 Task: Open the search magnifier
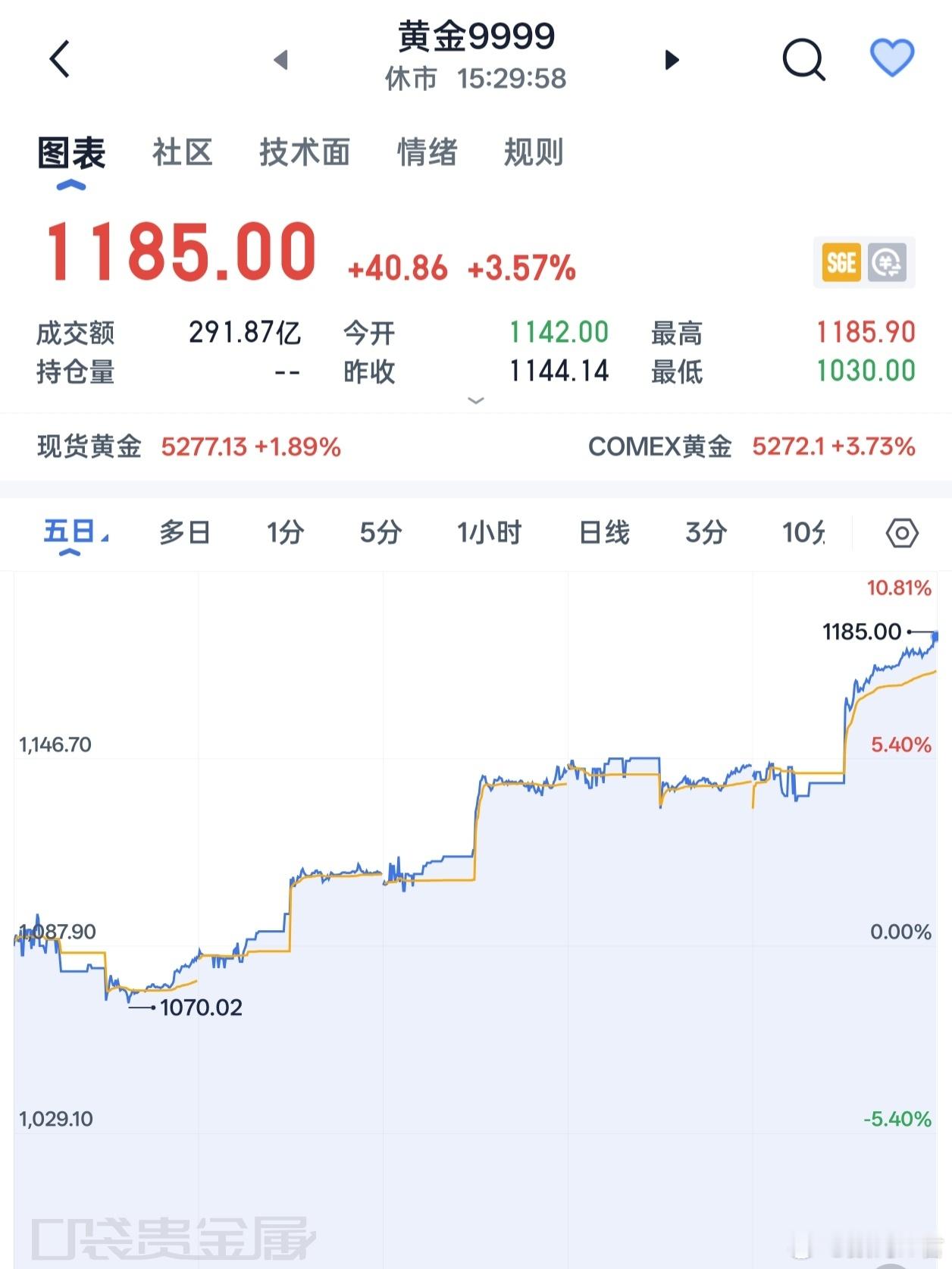point(803,58)
